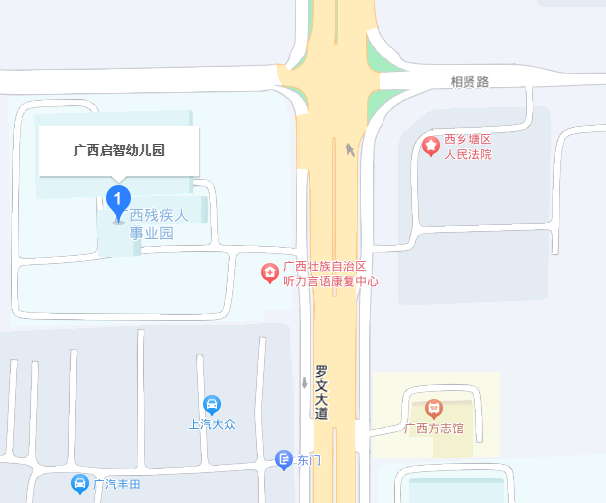Select the 东门 entrance icon
This screenshot has height=503, width=606.
click(283, 459)
